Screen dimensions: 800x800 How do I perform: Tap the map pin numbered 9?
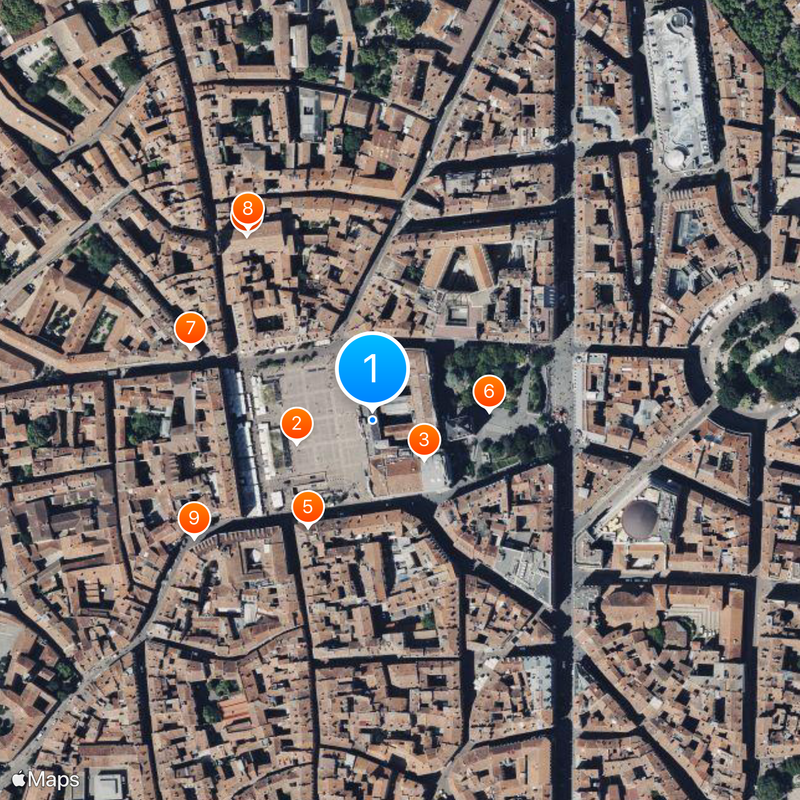click(194, 518)
